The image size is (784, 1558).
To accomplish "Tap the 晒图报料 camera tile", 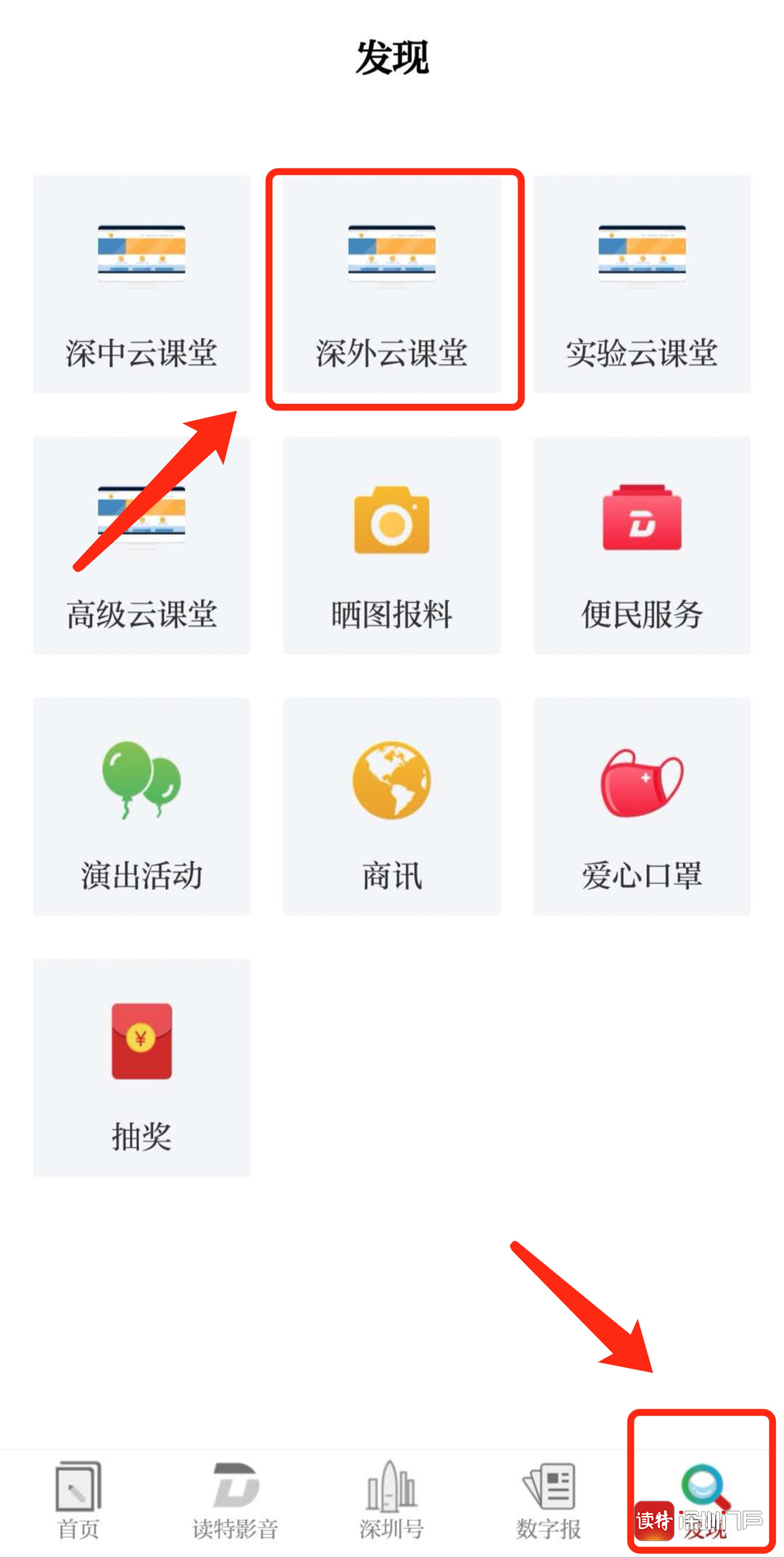I will (x=392, y=545).
